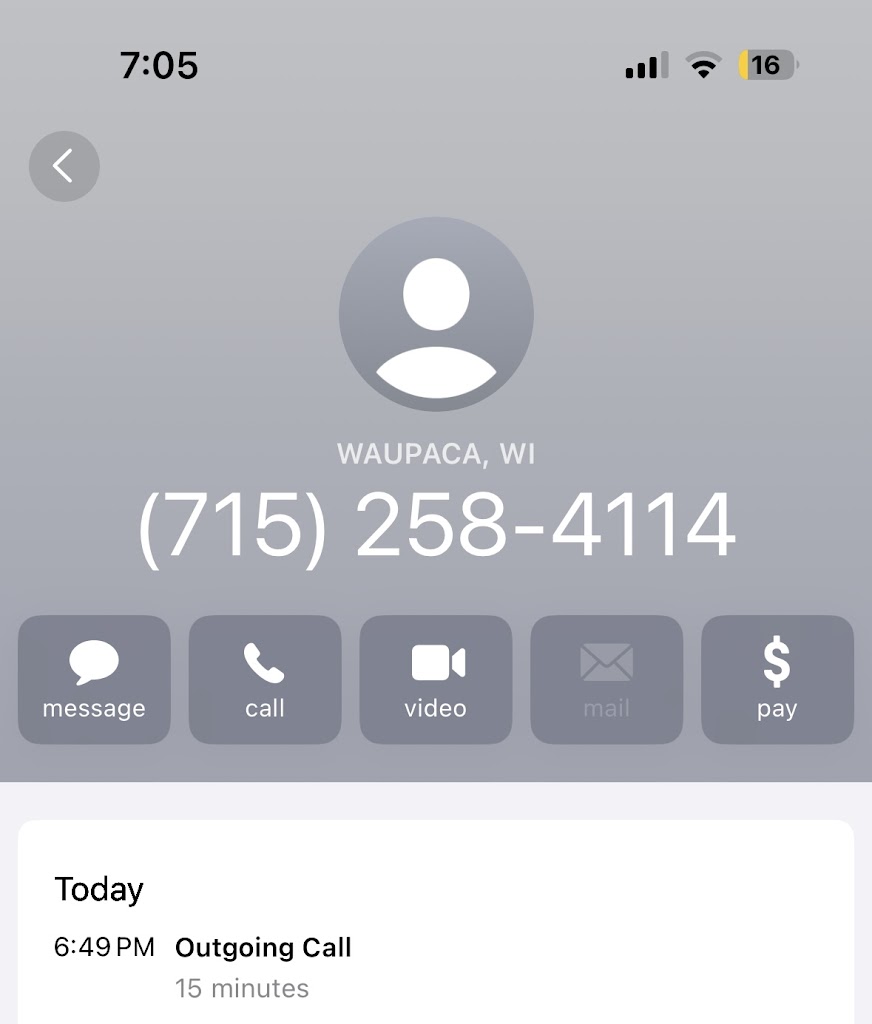Open the pay option
The image size is (872, 1024).
coord(777,680)
